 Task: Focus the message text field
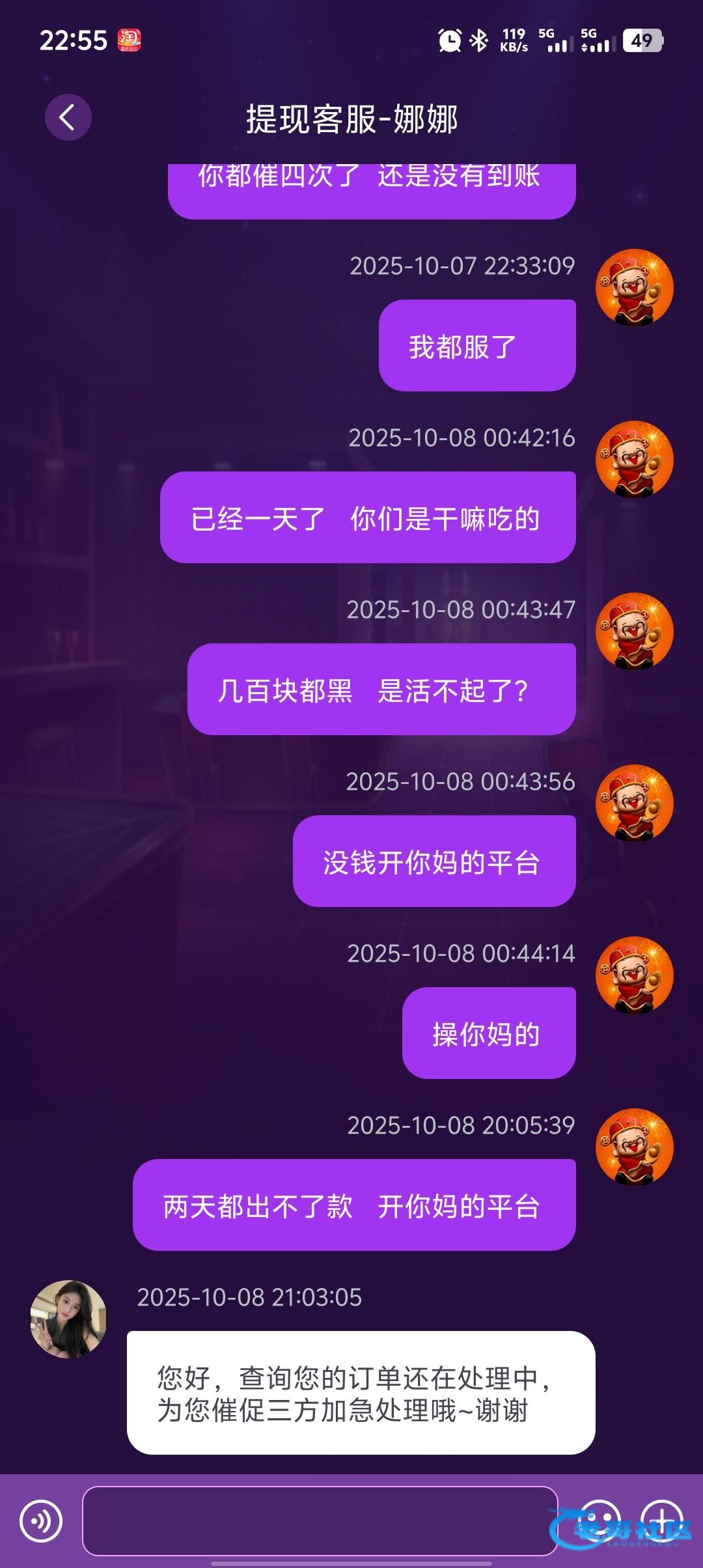(x=319, y=1521)
